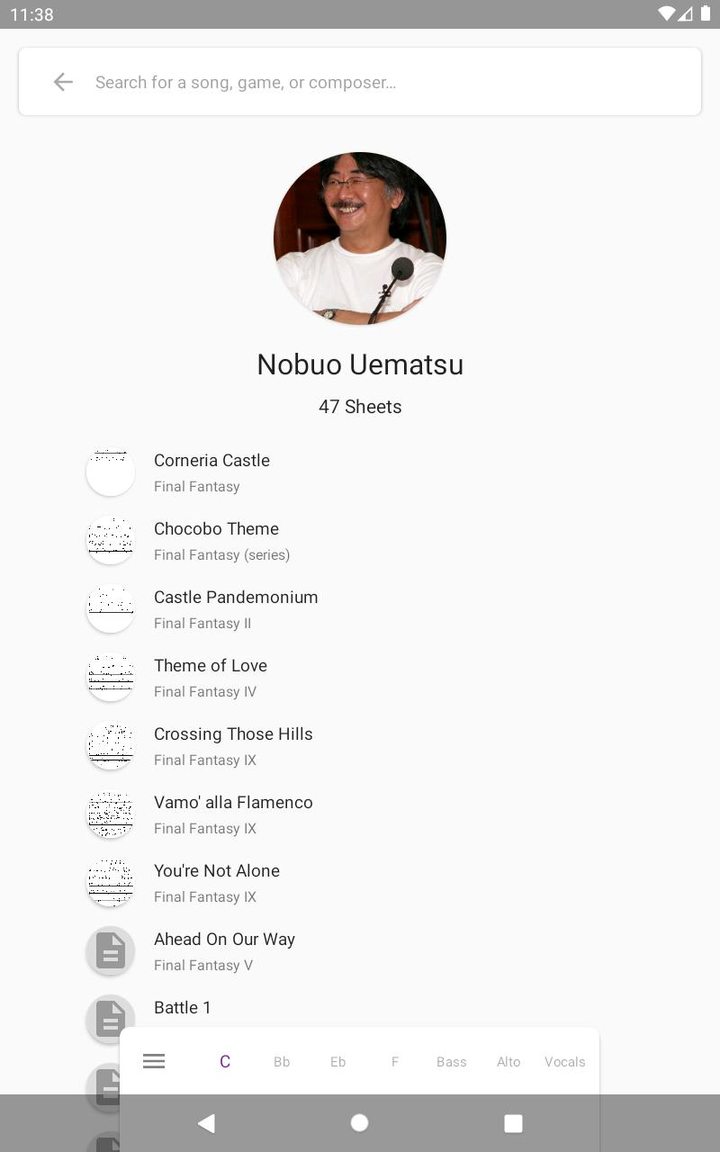This screenshot has width=720, height=1152.
Task: Open the Crossing Those Hills sheet
Action: [x=233, y=745]
